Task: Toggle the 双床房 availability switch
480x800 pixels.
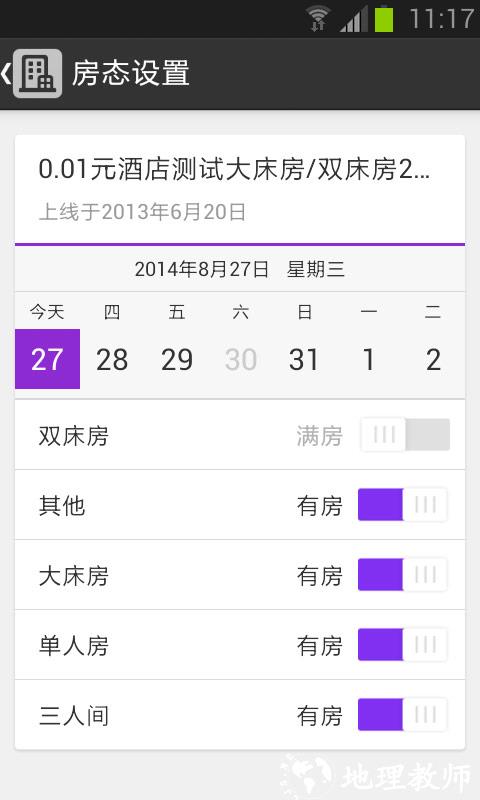Action: point(405,435)
